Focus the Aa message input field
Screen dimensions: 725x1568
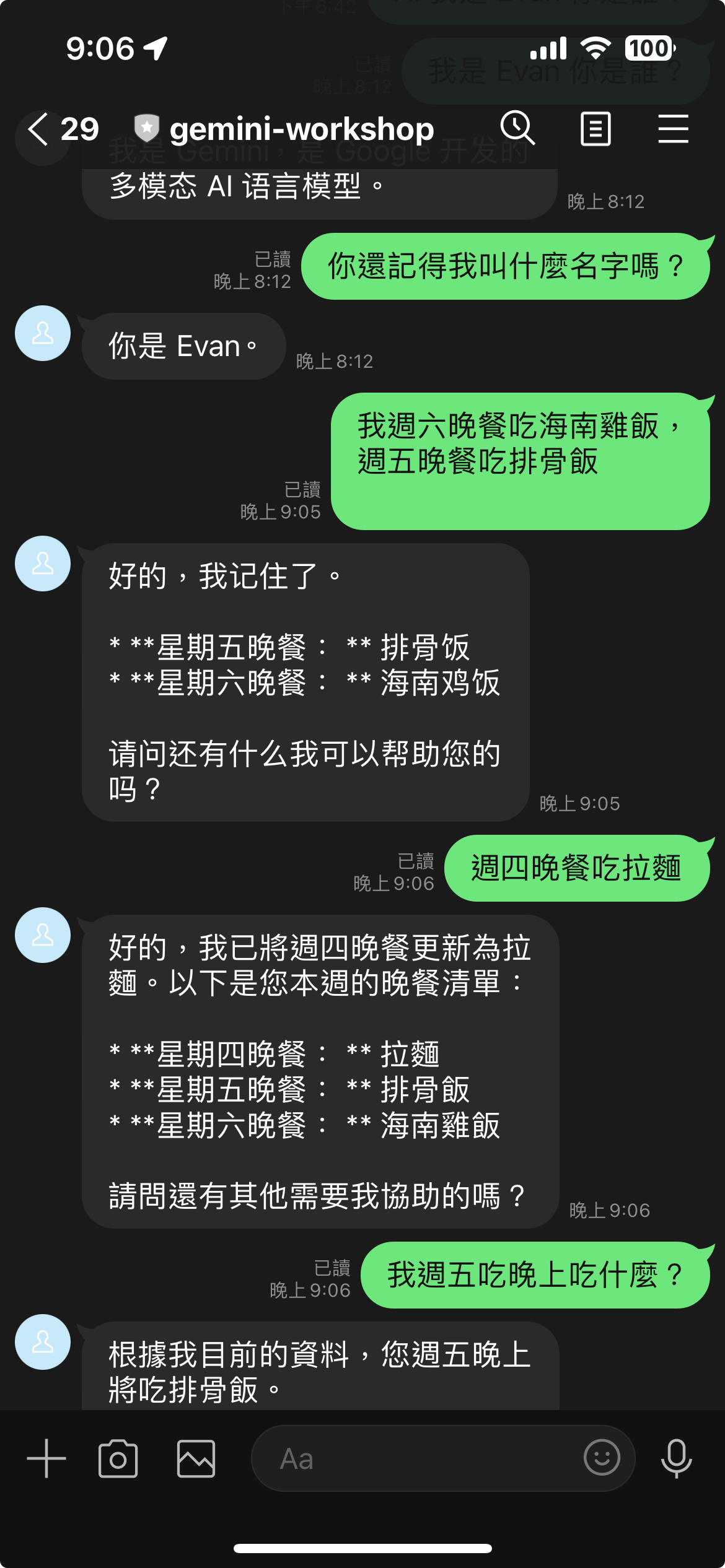[421, 1458]
